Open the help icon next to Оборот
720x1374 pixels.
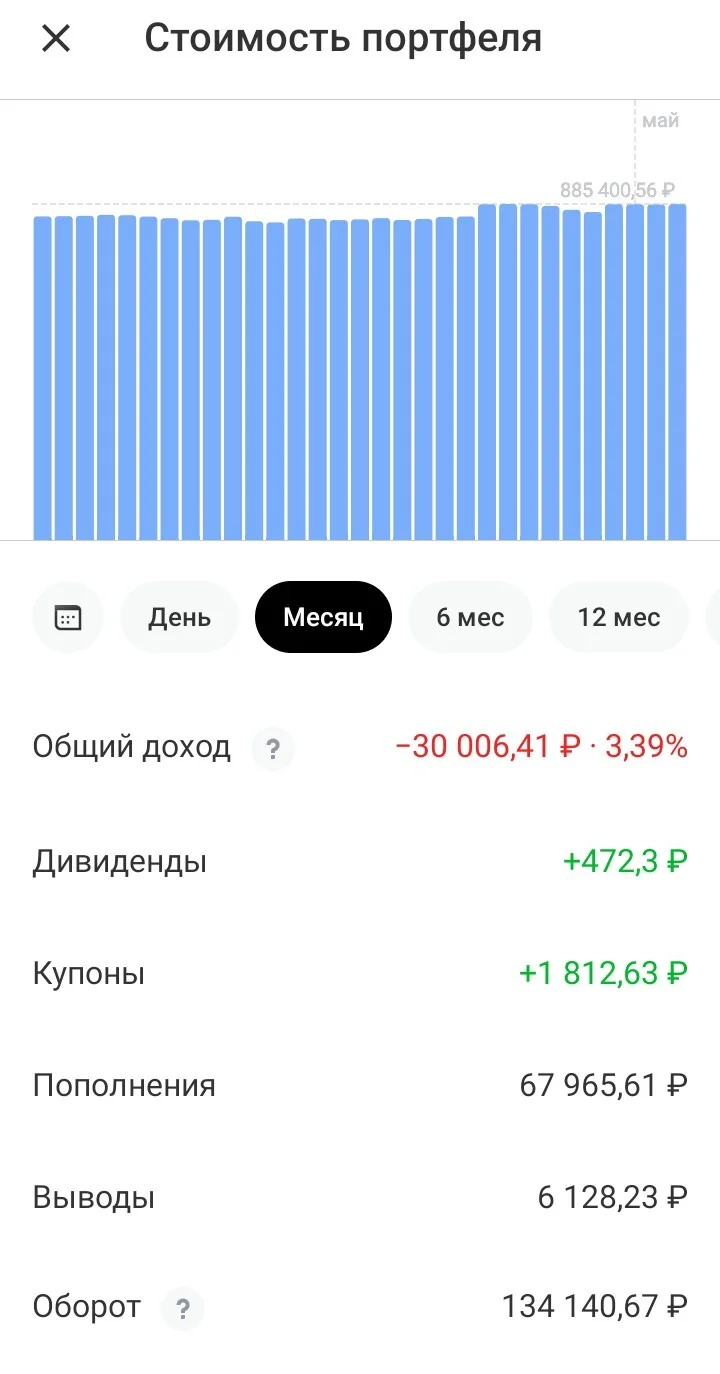(x=182, y=1309)
